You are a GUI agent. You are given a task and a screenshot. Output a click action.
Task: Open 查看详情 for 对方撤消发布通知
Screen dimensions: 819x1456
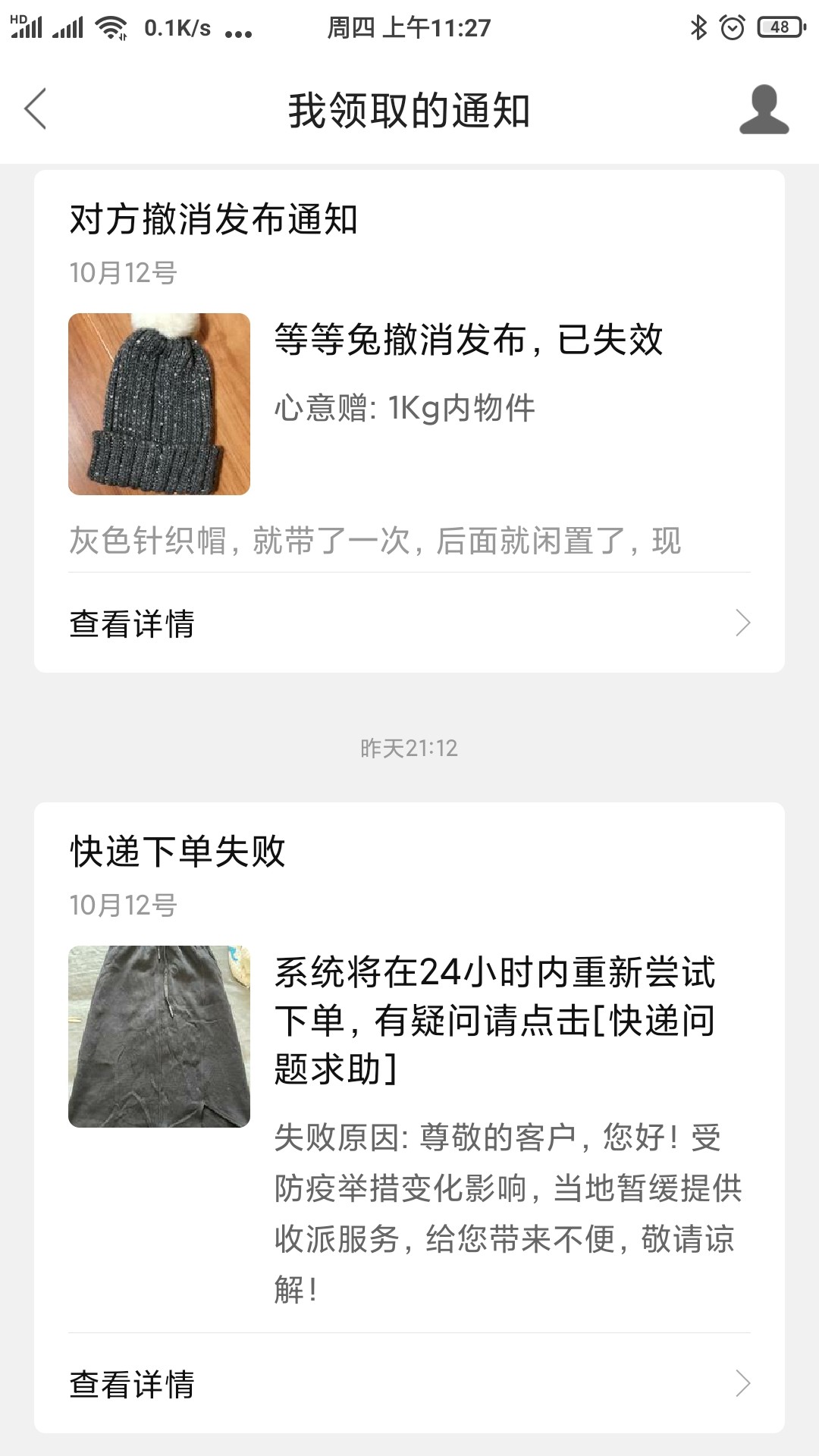[409, 623]
